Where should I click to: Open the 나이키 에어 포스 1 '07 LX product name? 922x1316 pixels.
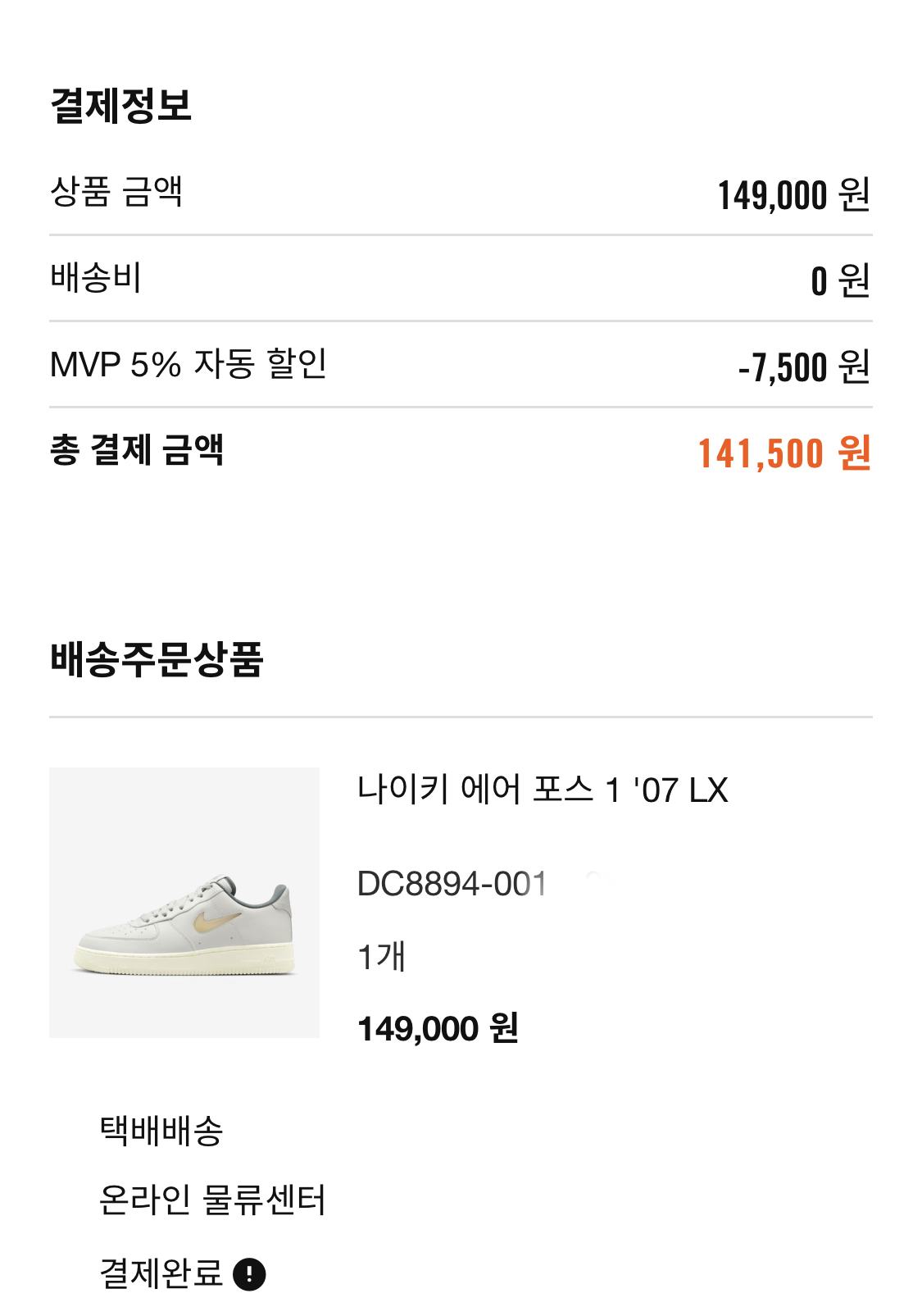(x=543, y=790)
